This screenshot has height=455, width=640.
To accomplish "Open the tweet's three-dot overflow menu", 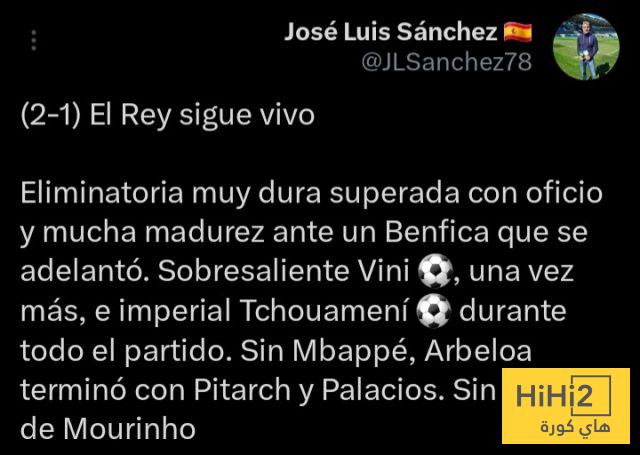I will [x=33, y=41].
